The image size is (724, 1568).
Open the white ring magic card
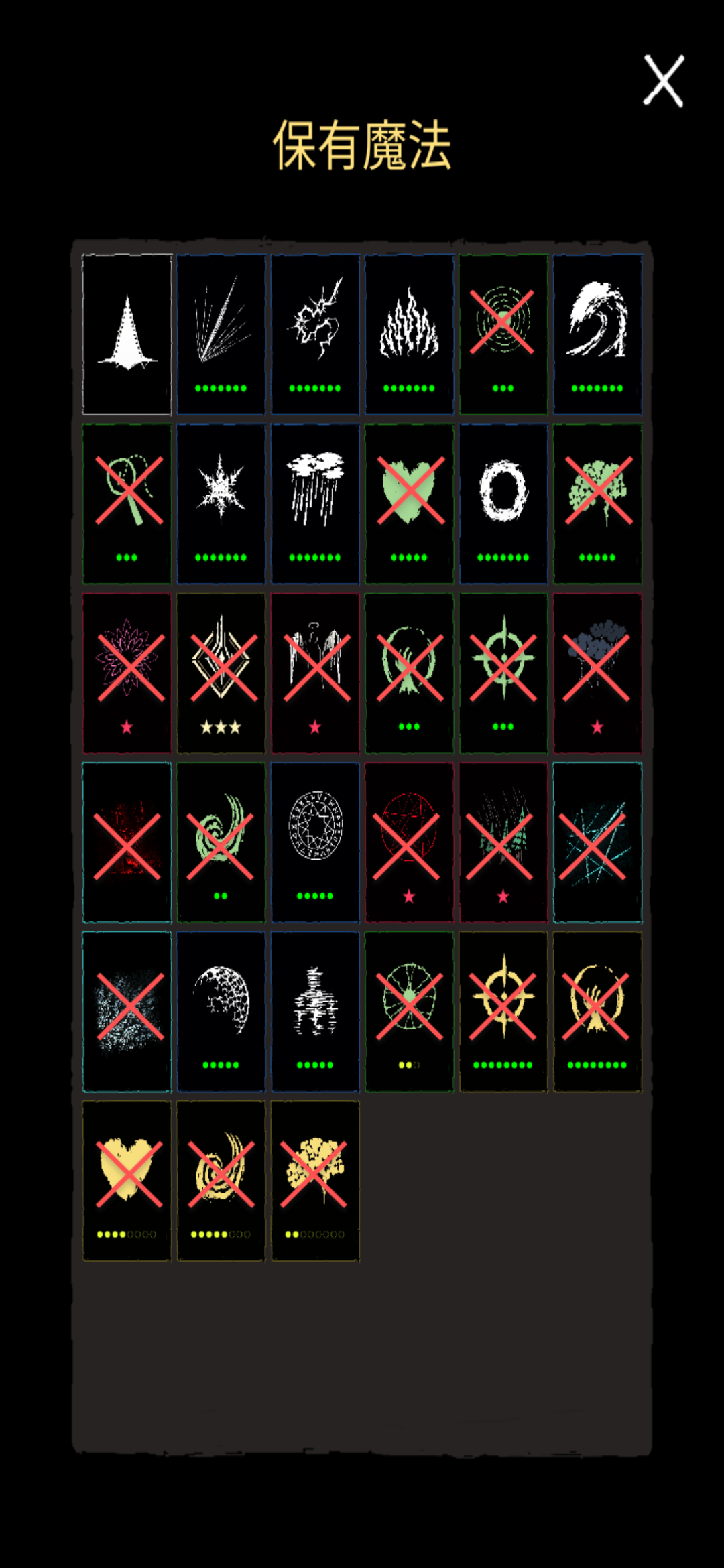503,503
